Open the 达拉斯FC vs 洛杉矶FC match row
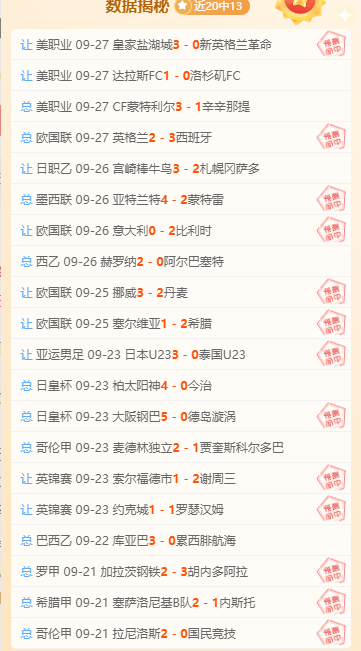This screenshot has width=361, height=651. point(181,76)
